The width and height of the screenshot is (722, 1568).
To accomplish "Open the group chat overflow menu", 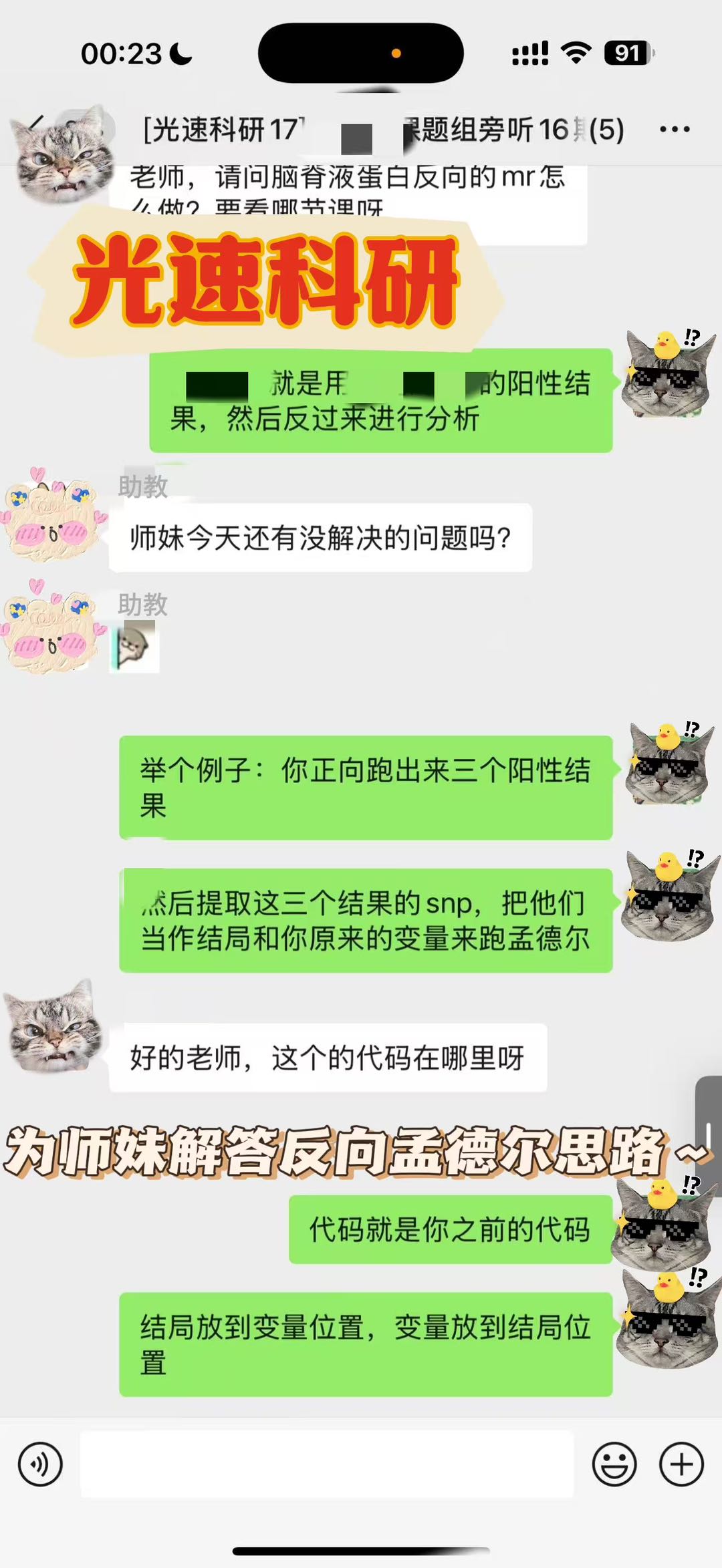I will point(674,129).
